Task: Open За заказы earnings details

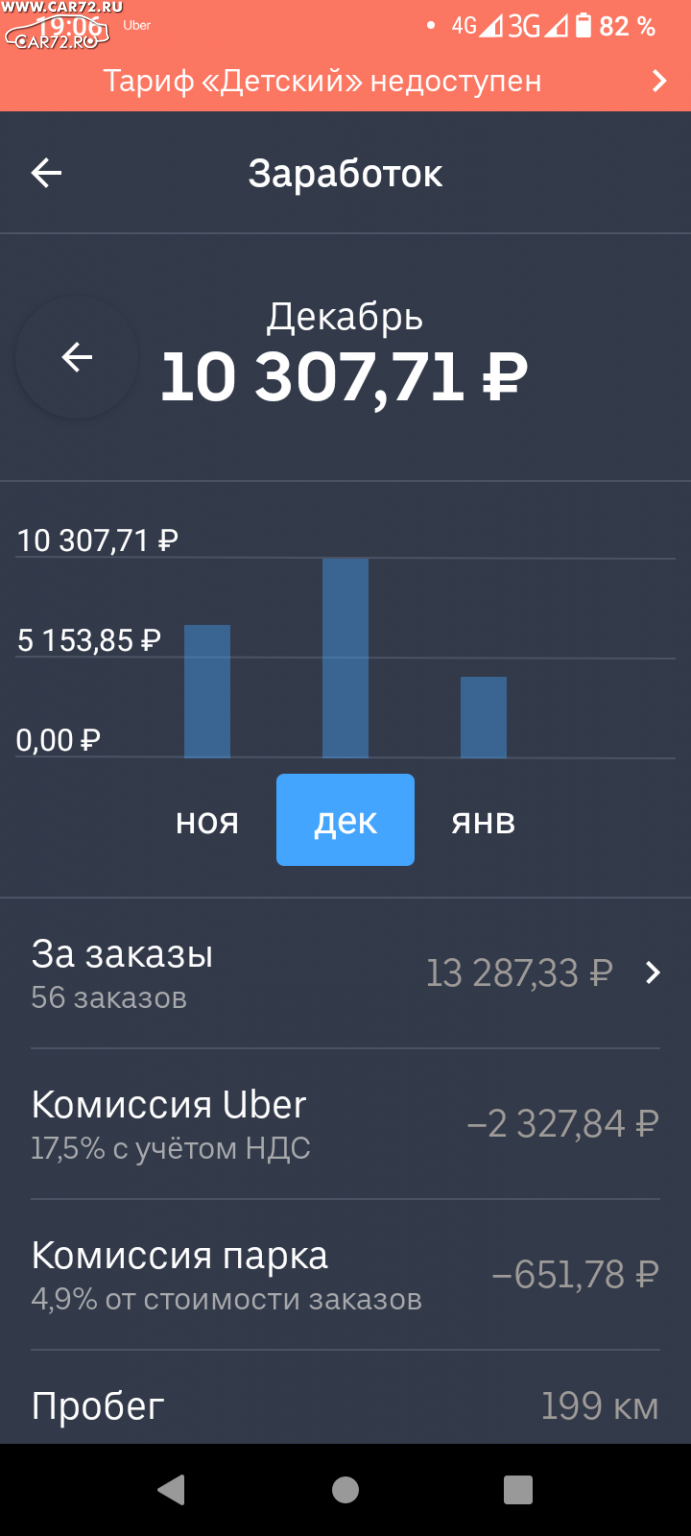Action: [345, 973]
